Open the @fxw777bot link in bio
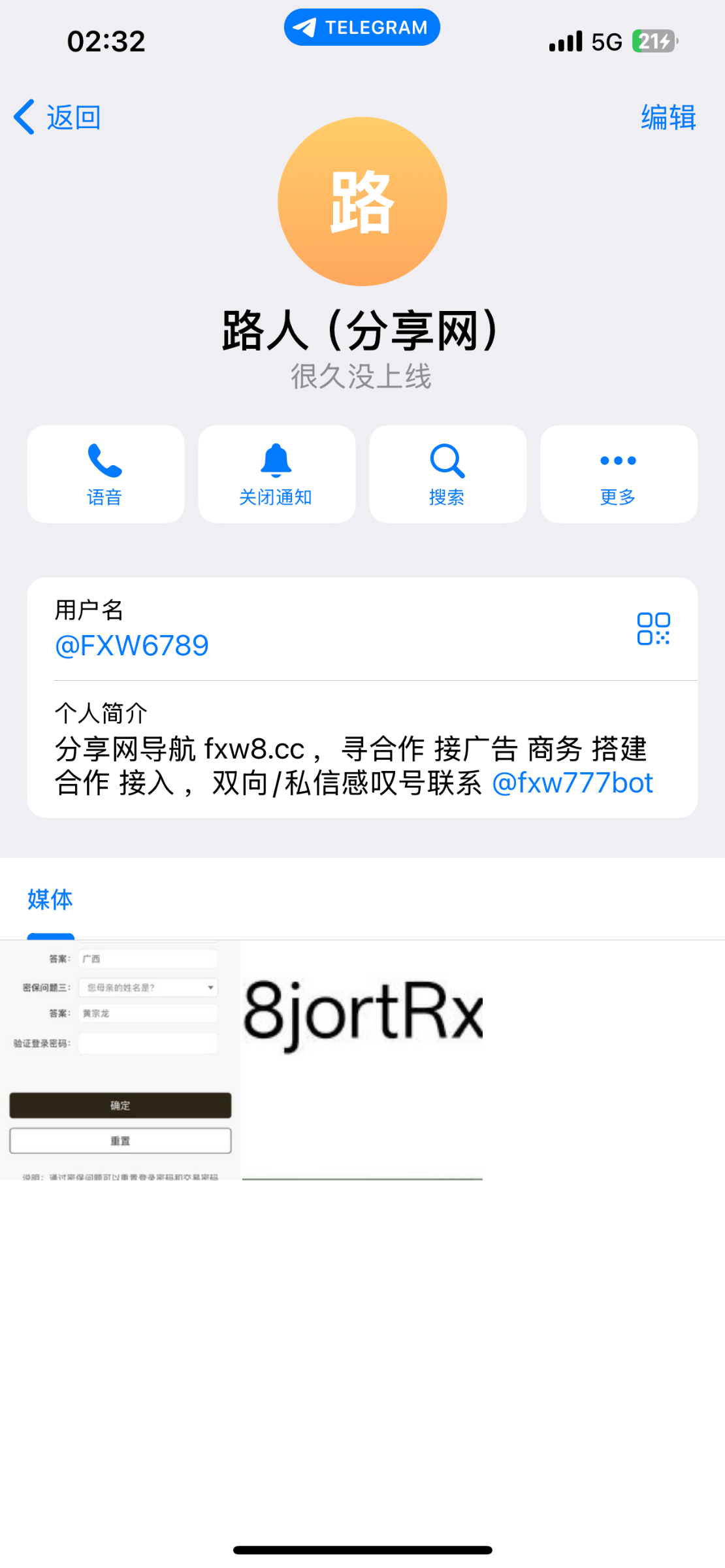Image resolution: width=725 pixels, height=1568 pixels. (572, 783)
